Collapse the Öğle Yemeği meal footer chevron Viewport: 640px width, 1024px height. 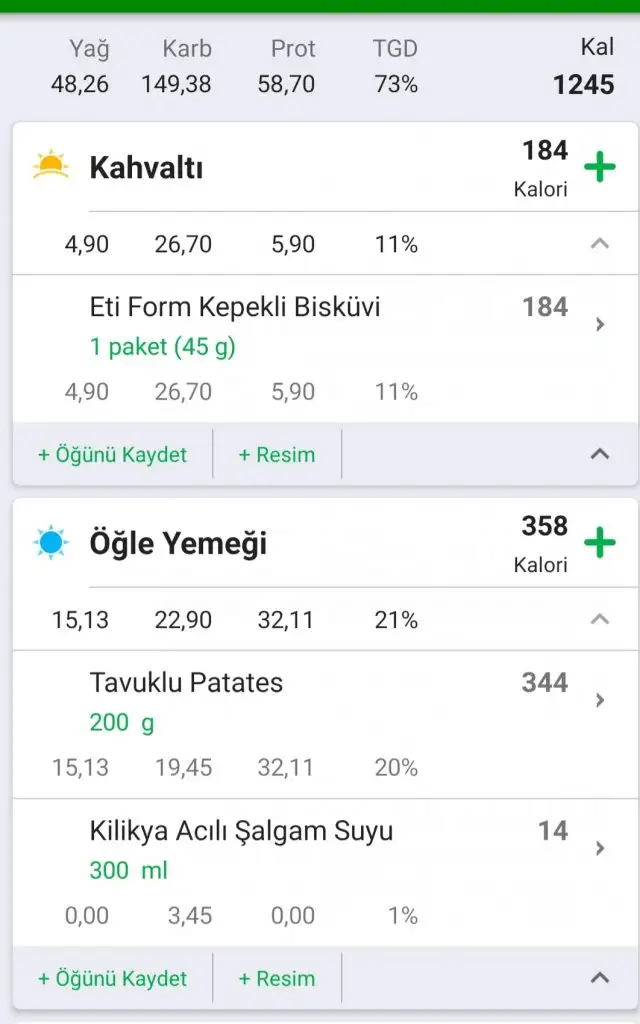pyautogui.click(x=599, y=978)
